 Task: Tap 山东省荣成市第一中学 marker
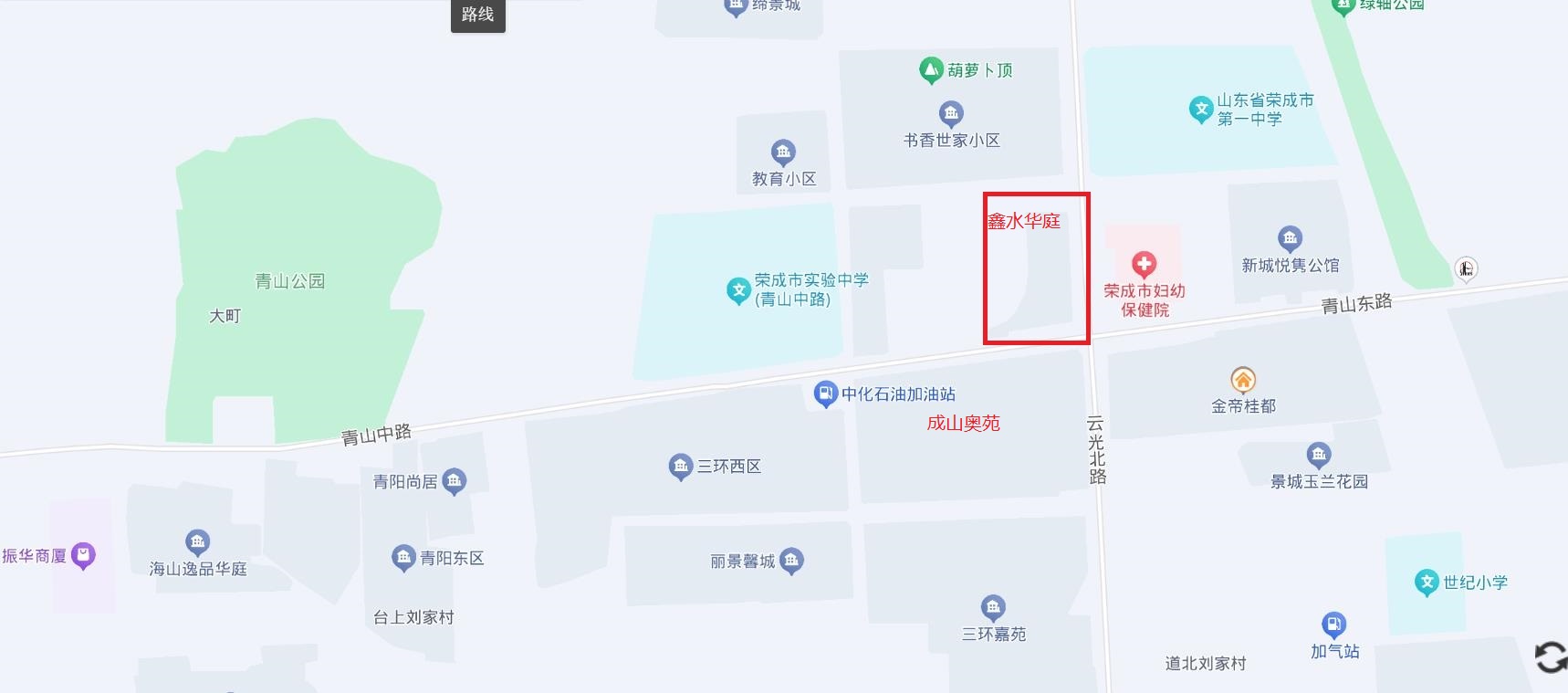(1201, 110)
